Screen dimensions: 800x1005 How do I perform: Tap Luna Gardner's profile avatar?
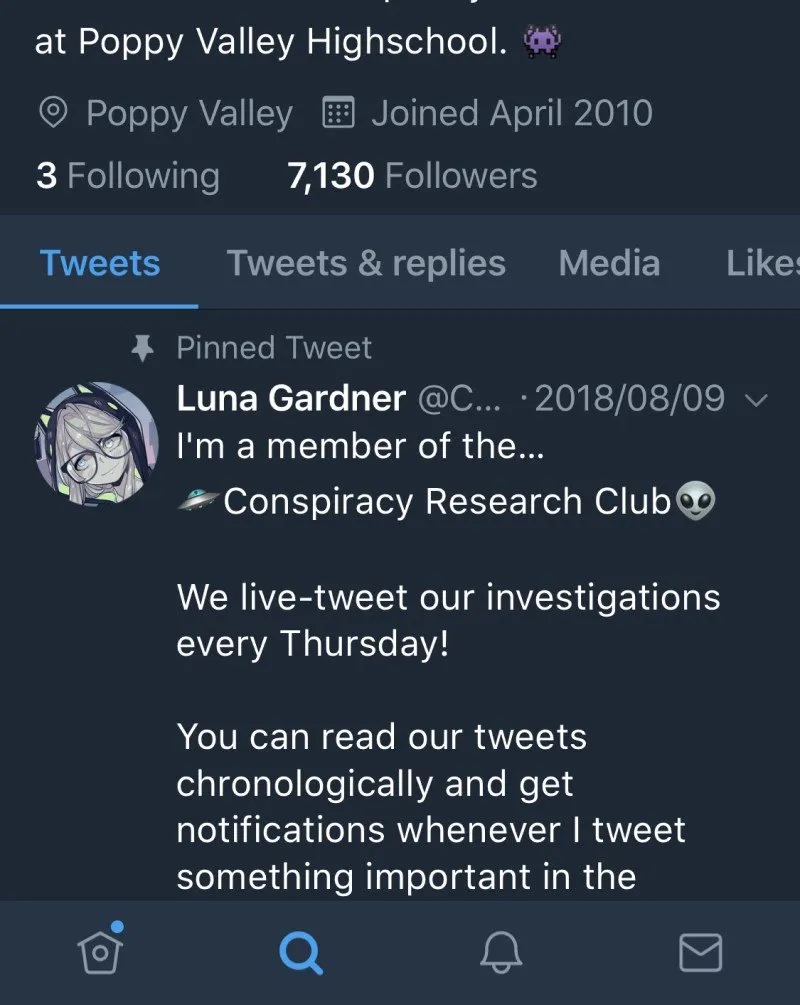tap(96, 444)
